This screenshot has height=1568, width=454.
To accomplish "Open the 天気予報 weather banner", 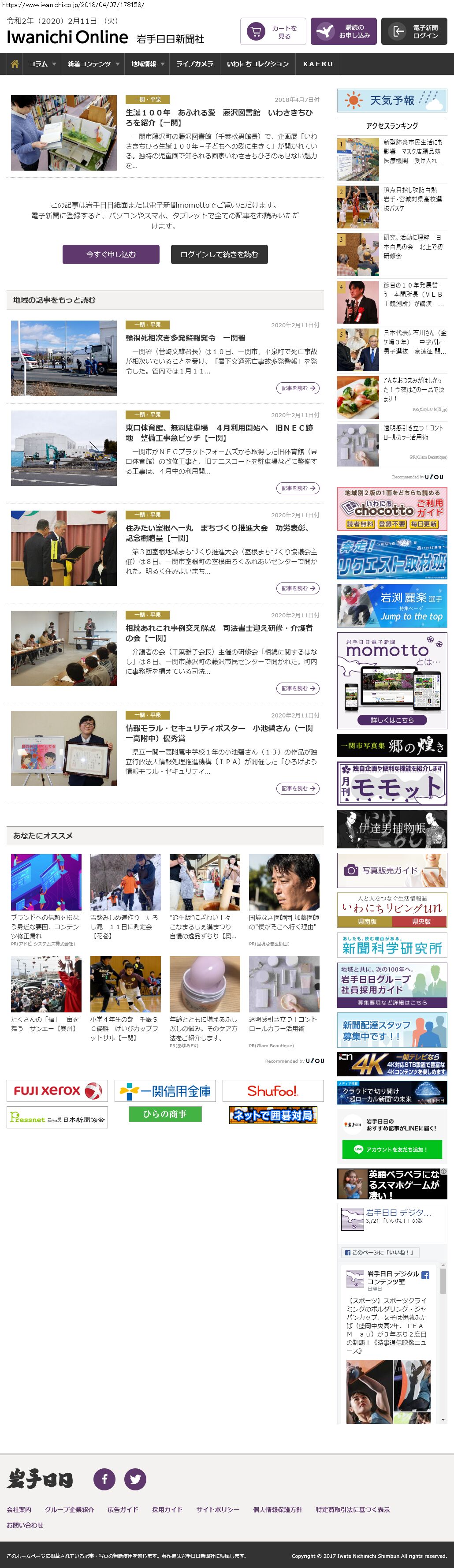I will pos(392,101).
